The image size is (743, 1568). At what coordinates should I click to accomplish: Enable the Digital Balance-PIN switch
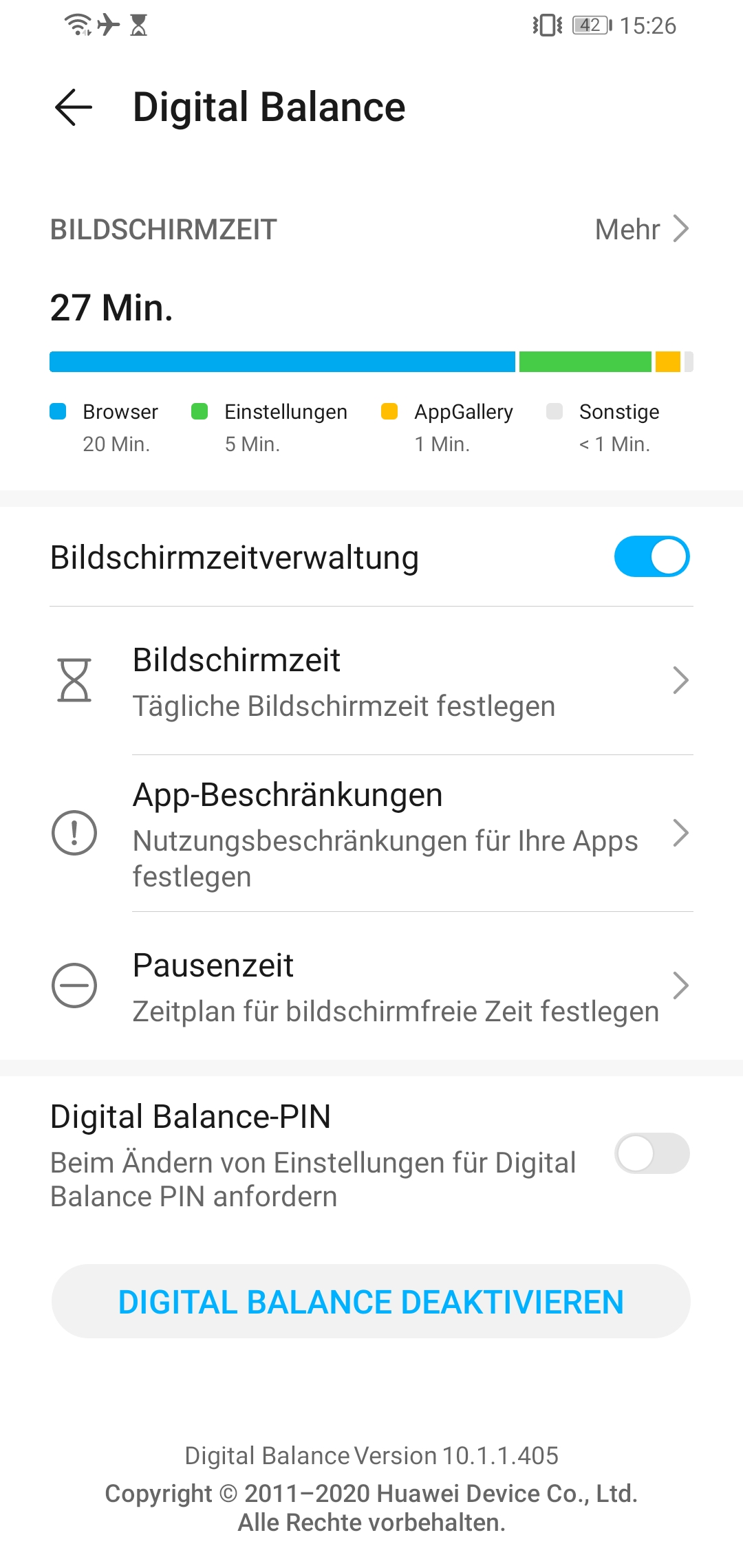(652, 1153)
